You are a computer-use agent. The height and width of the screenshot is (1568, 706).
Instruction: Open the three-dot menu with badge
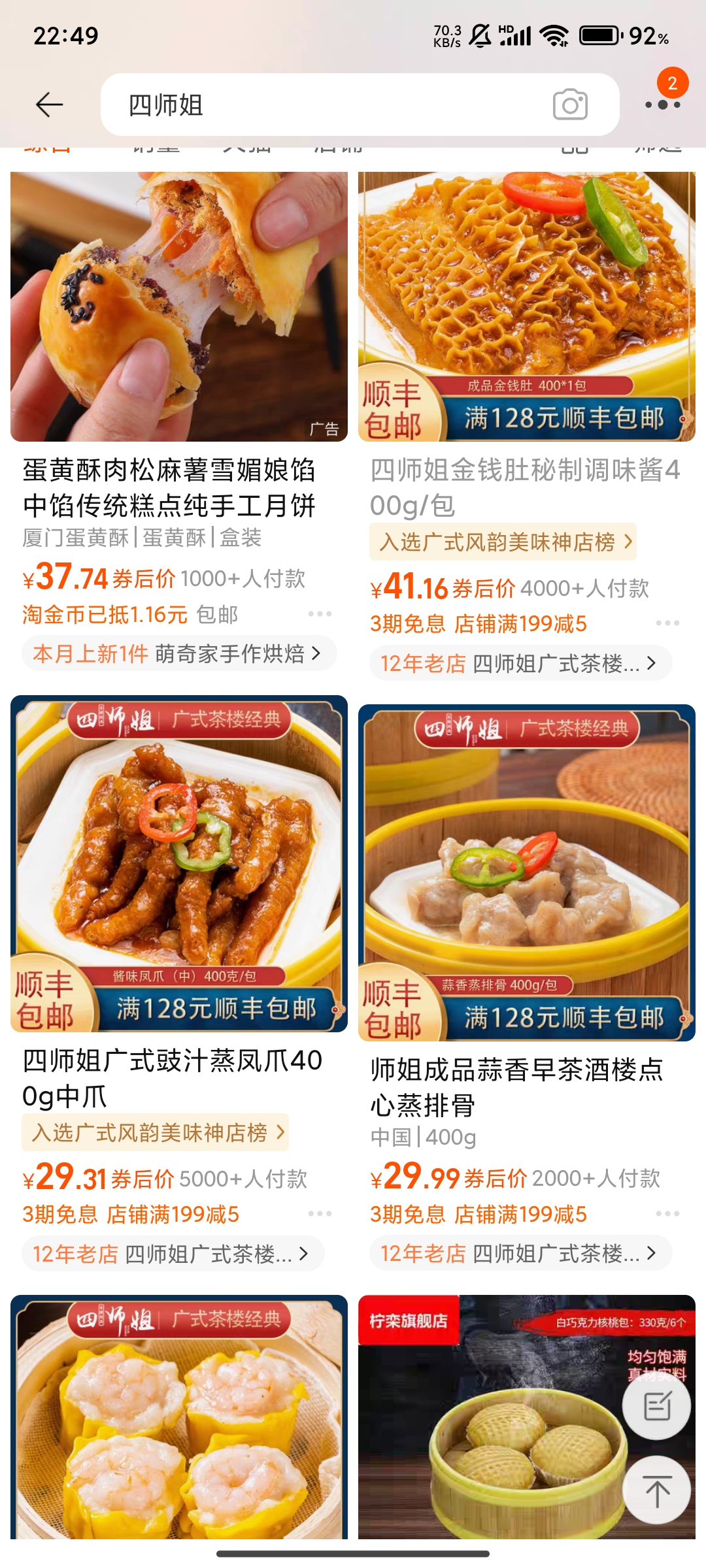click(662, 104)
